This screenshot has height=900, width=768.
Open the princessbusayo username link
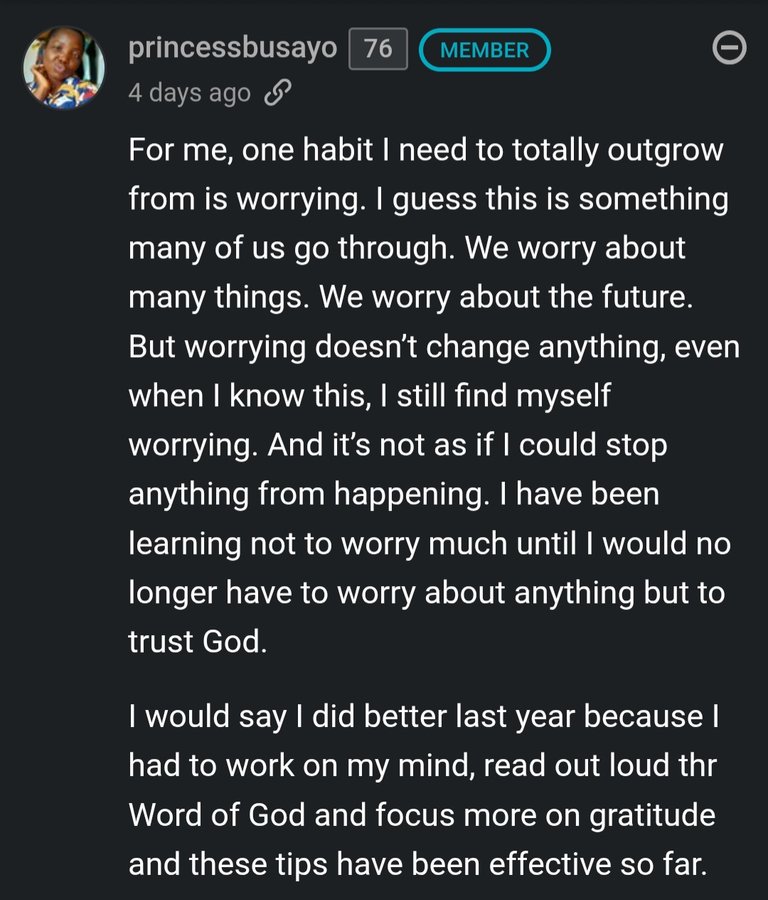tap(232, 49)
